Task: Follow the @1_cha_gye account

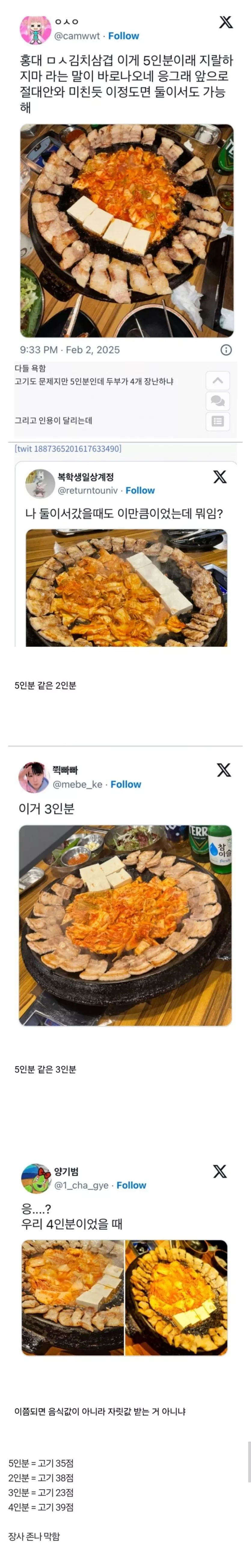Action: click(131, 1185)
